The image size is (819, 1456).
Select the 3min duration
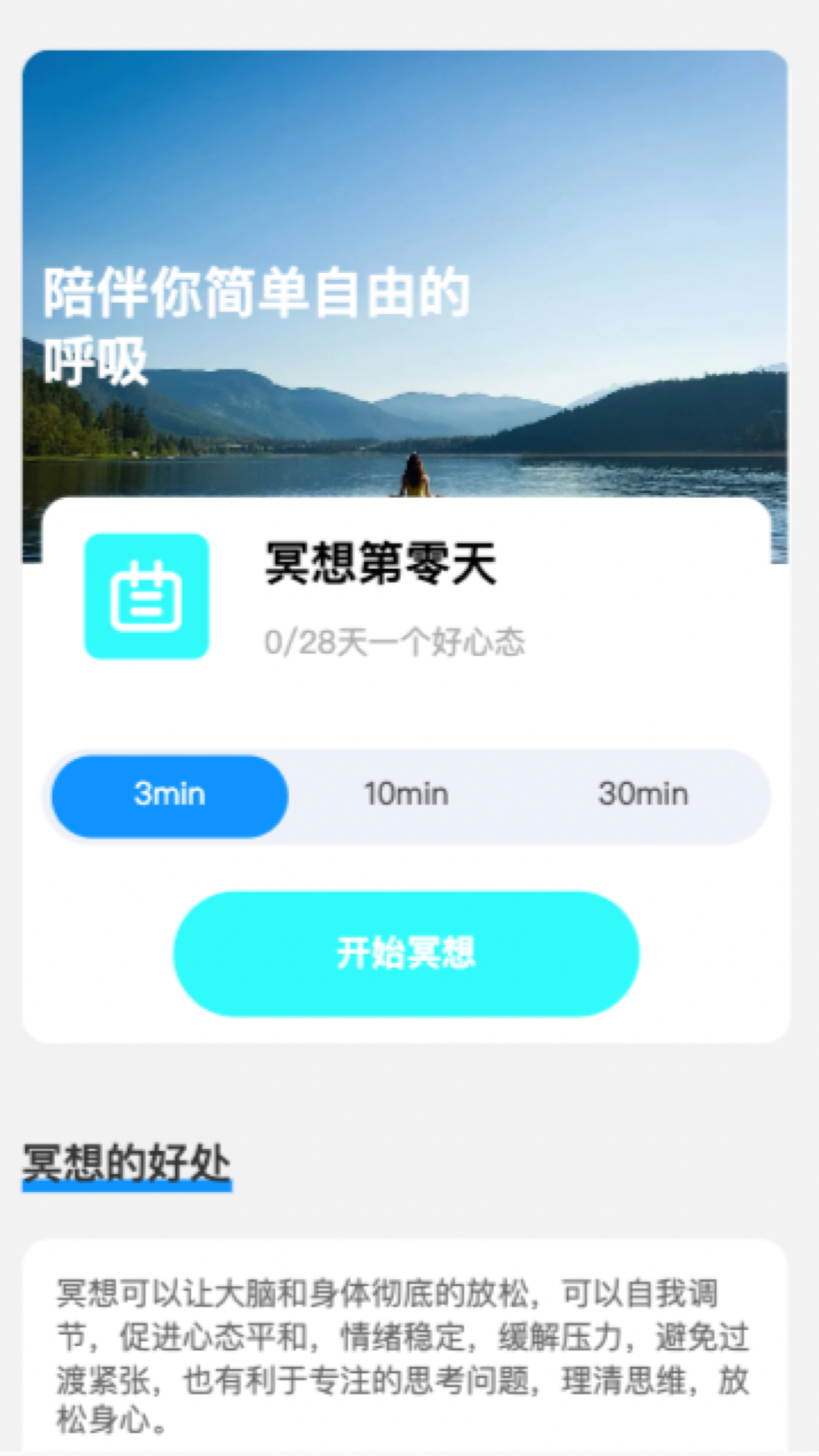[170, 795]
